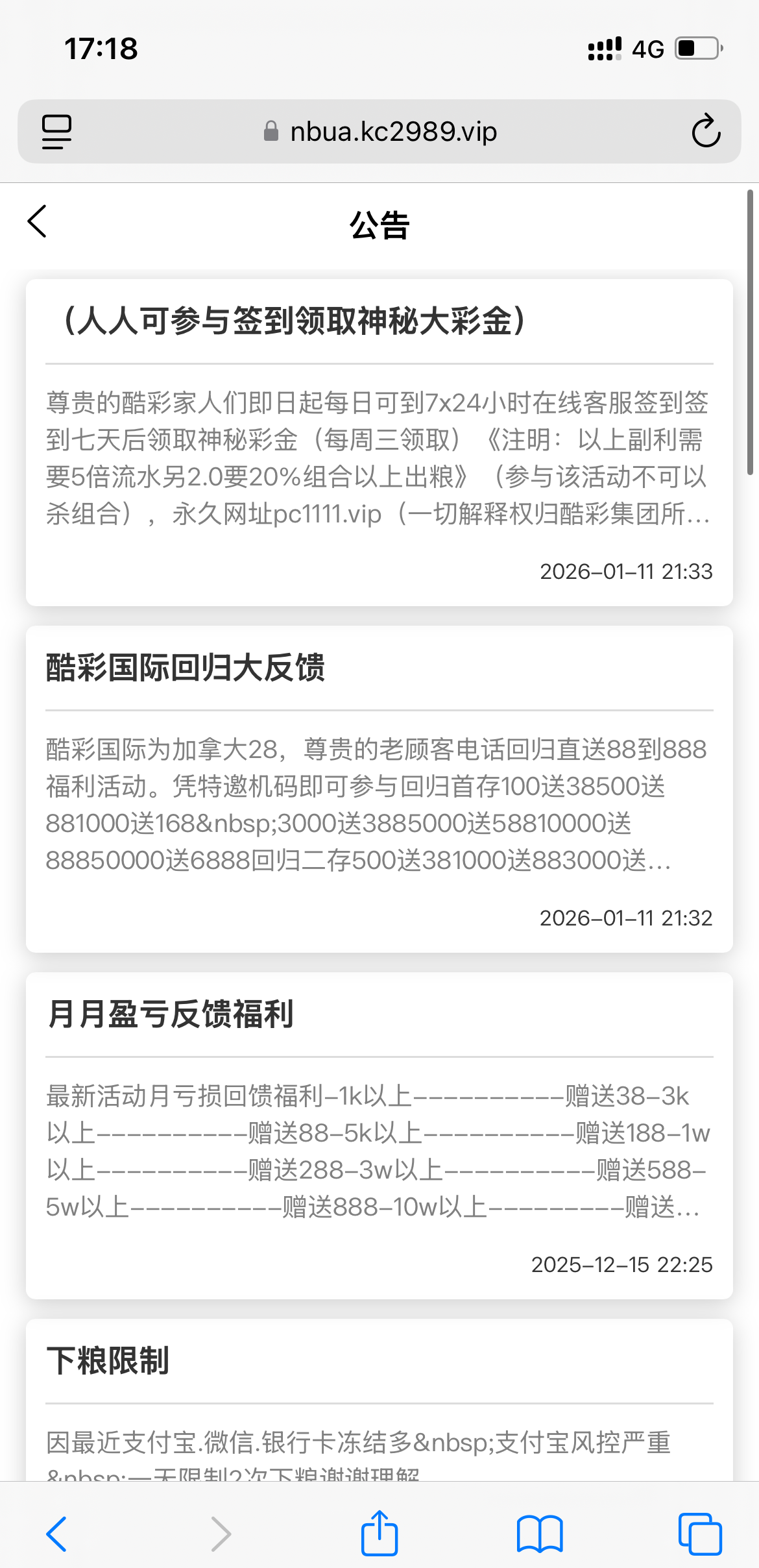
Task: Go back in the browser toolbar
Action: (x=57, y=1534)
